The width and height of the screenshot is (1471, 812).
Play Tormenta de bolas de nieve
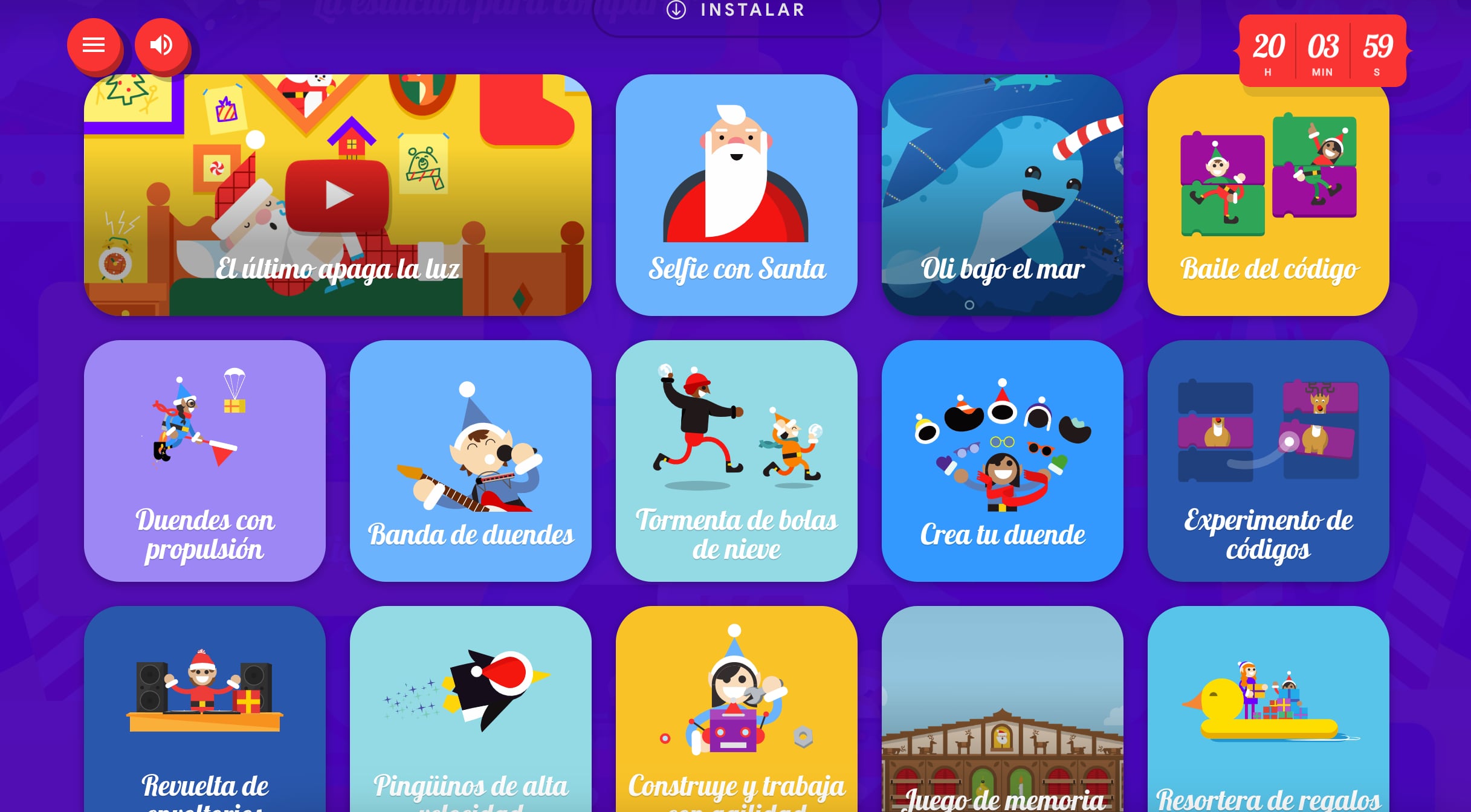(736, 460)
